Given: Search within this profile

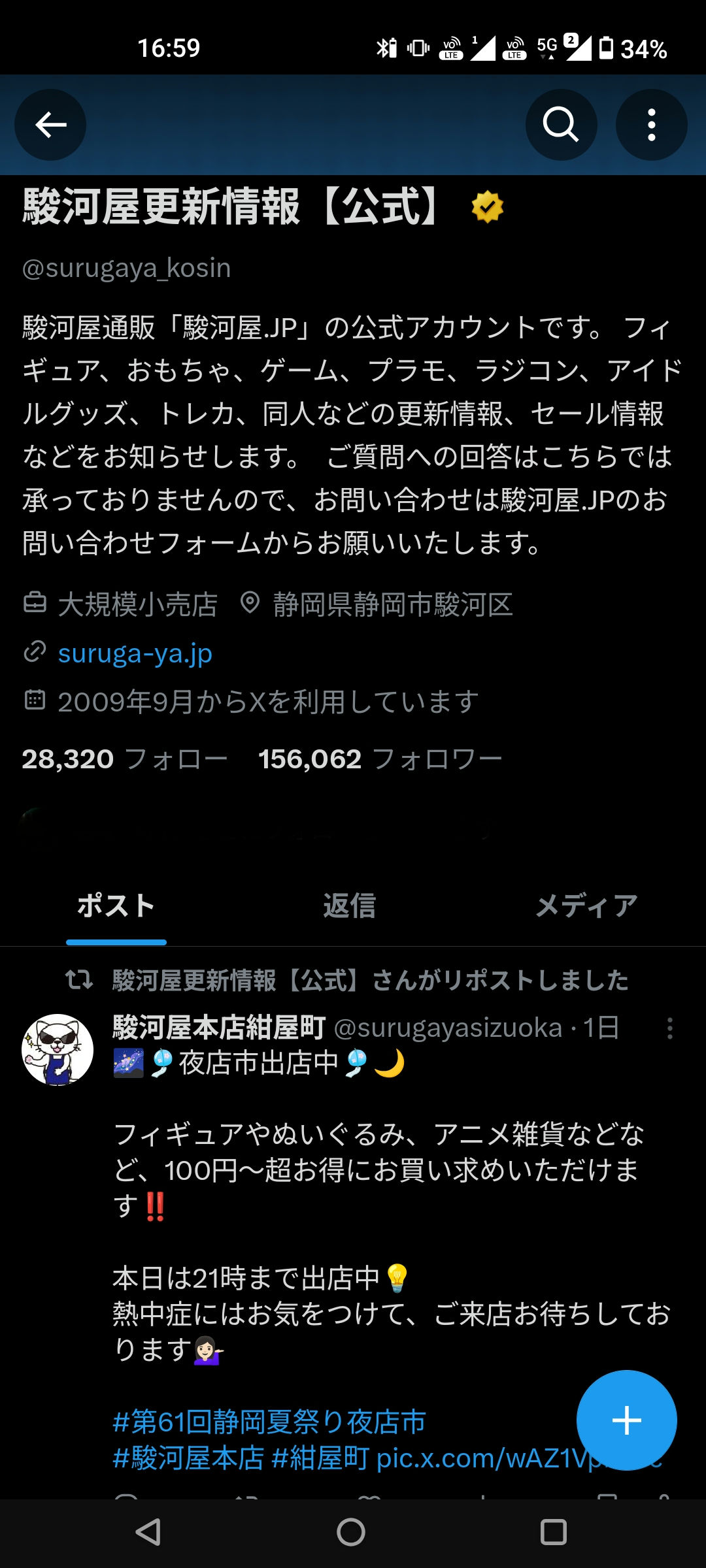Looking at the screenshot, I should point(561,125).
